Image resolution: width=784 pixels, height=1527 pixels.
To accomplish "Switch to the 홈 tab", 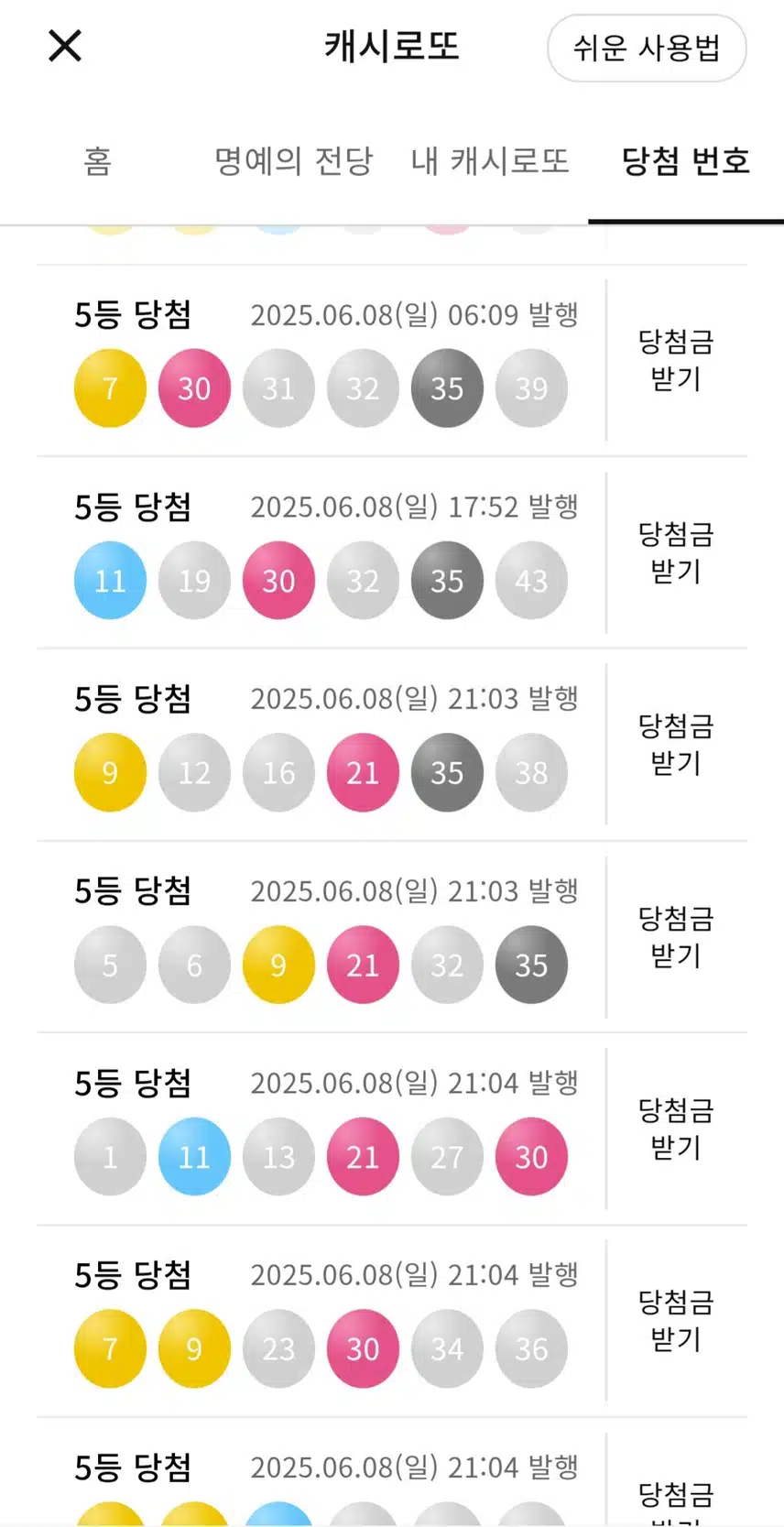I will pyautogui.click(x=98, y=161).
